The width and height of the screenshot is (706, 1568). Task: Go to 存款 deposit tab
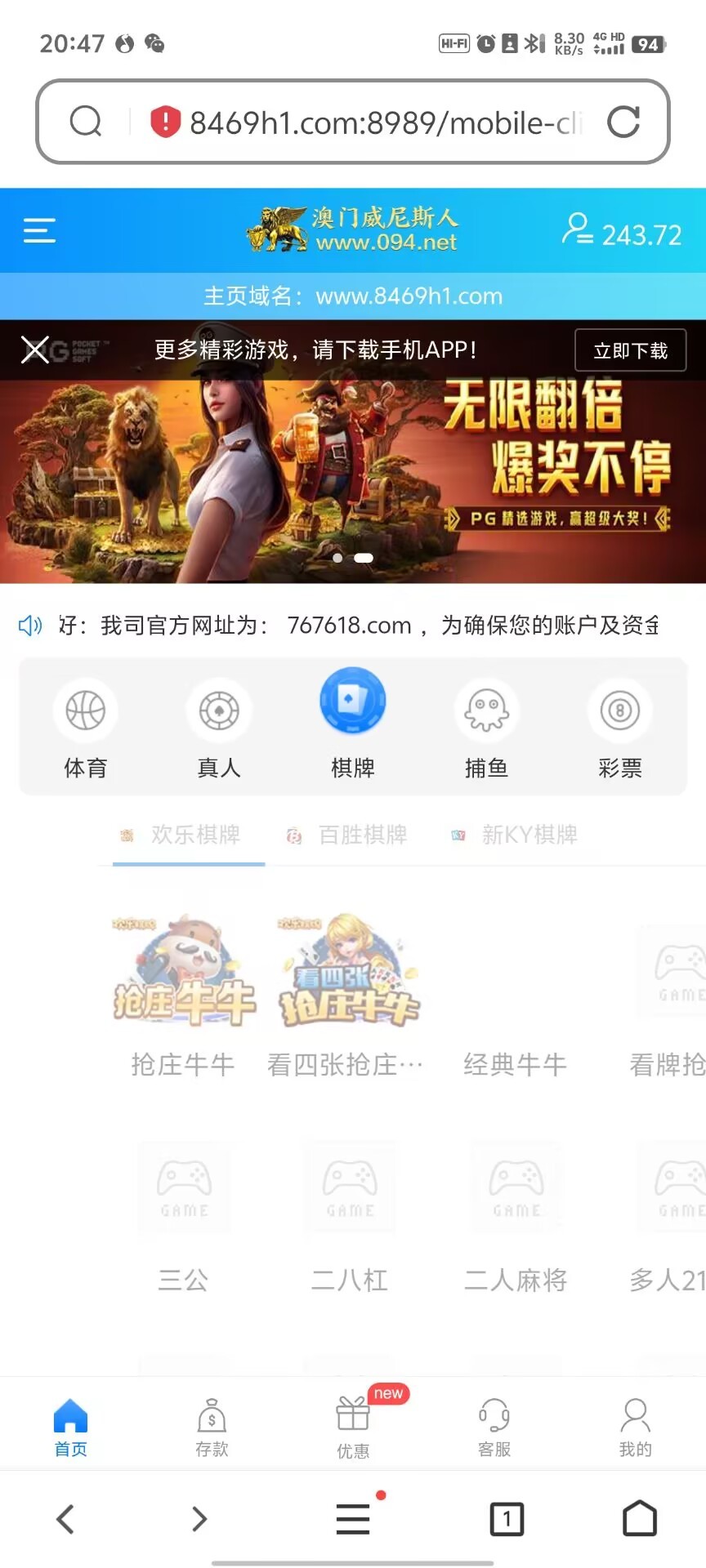[x=212, y=1426]
